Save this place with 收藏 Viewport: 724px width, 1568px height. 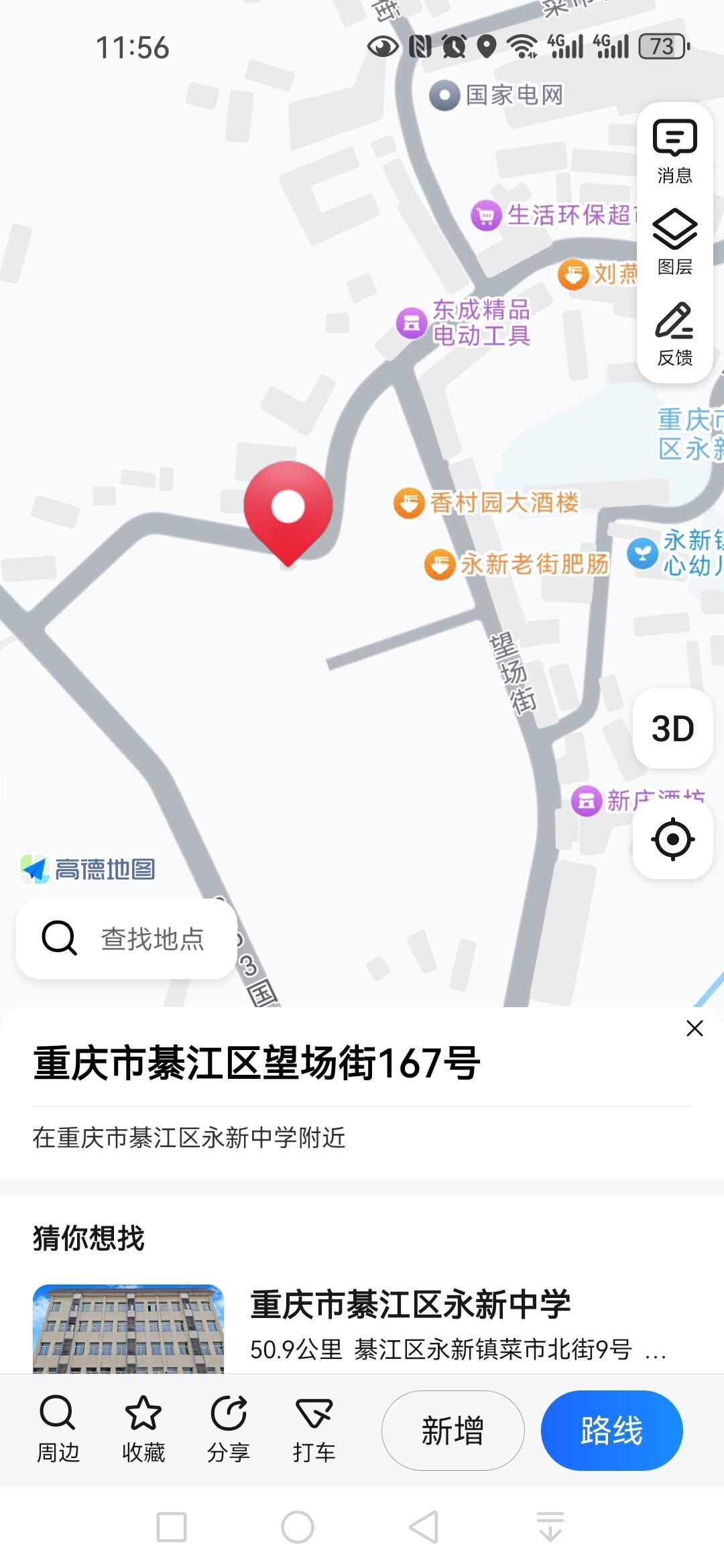pyautogui.click(x=143, y=1429)
